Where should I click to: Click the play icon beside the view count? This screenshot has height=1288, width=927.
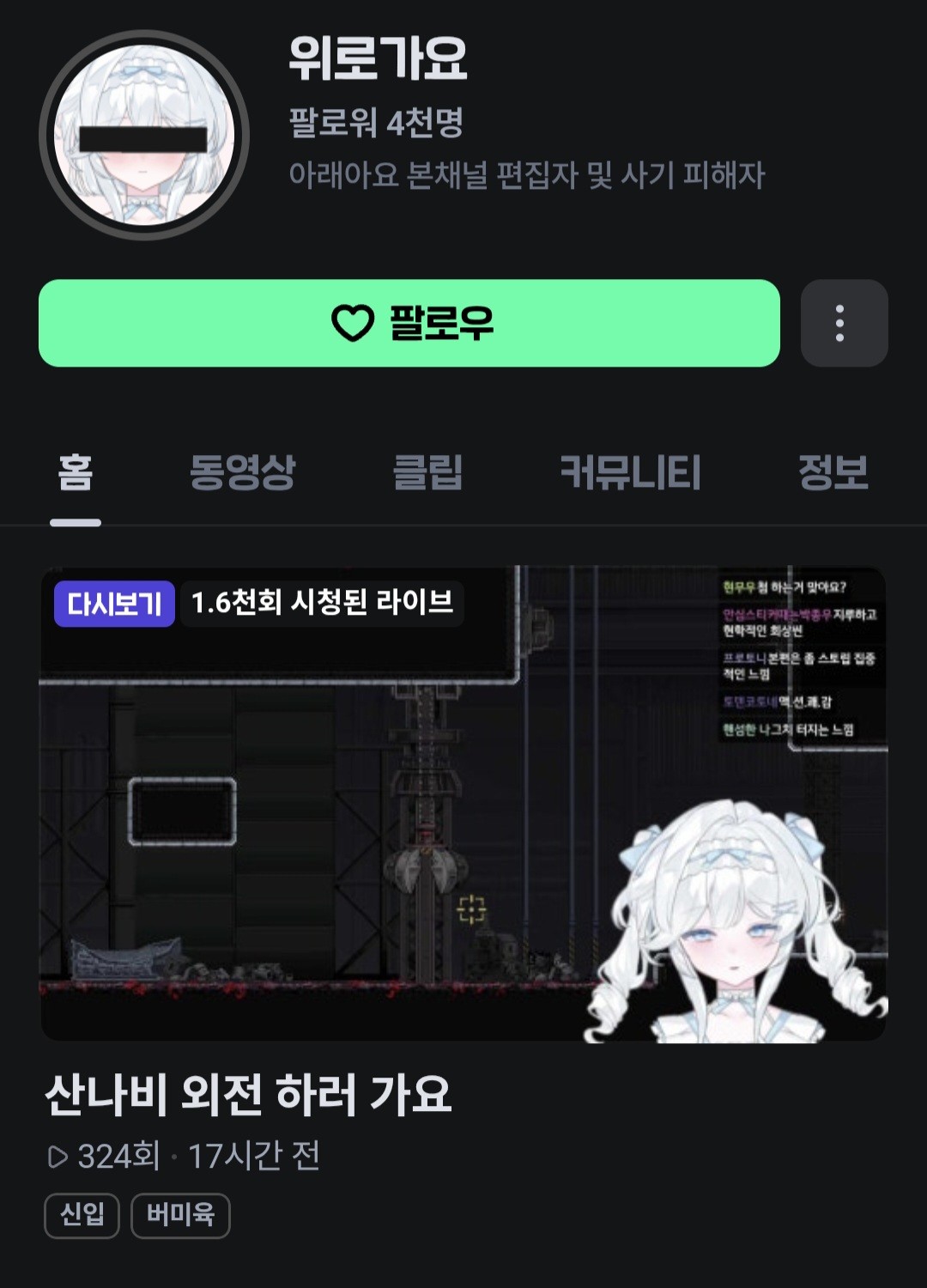58,1157
